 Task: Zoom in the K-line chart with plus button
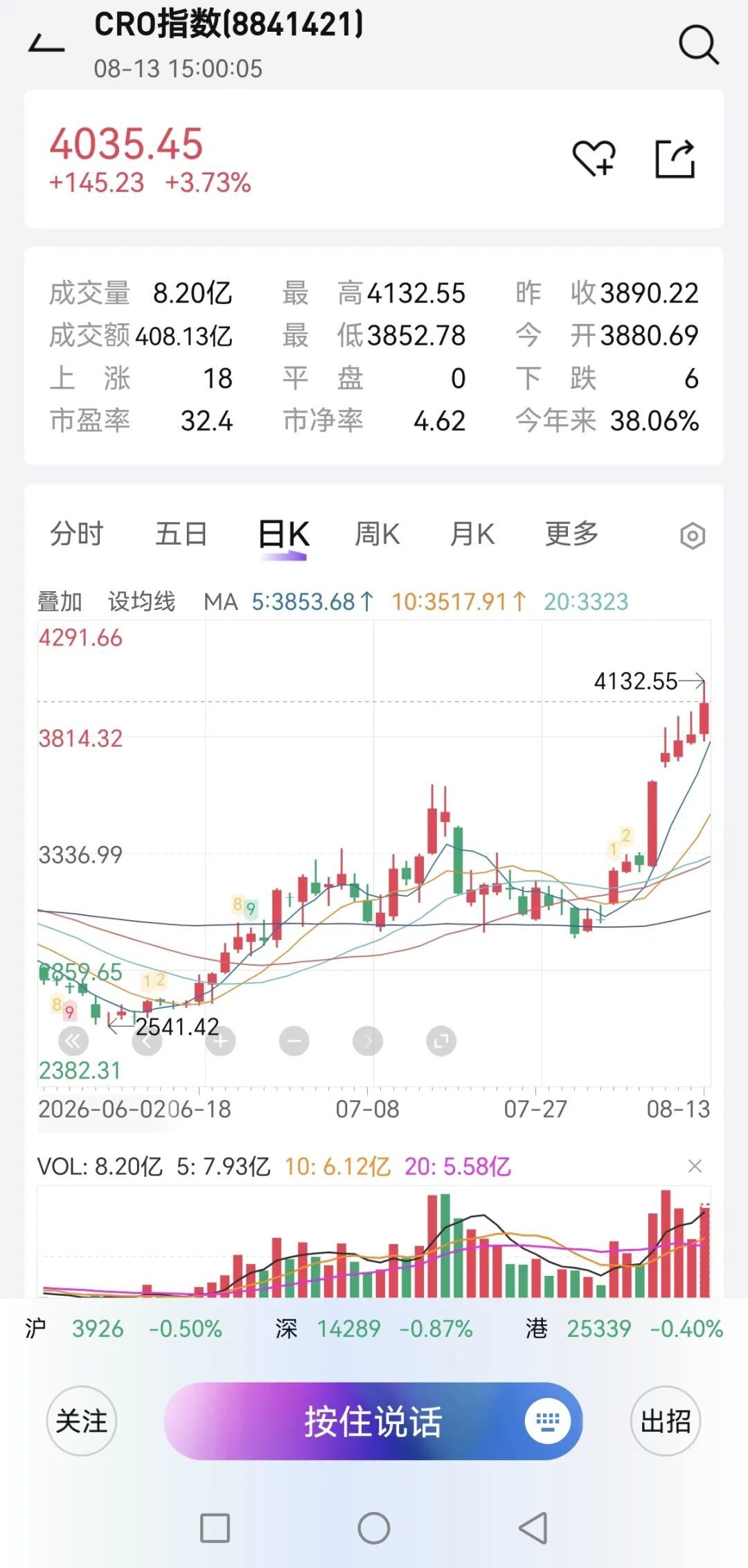(220, 1041)
